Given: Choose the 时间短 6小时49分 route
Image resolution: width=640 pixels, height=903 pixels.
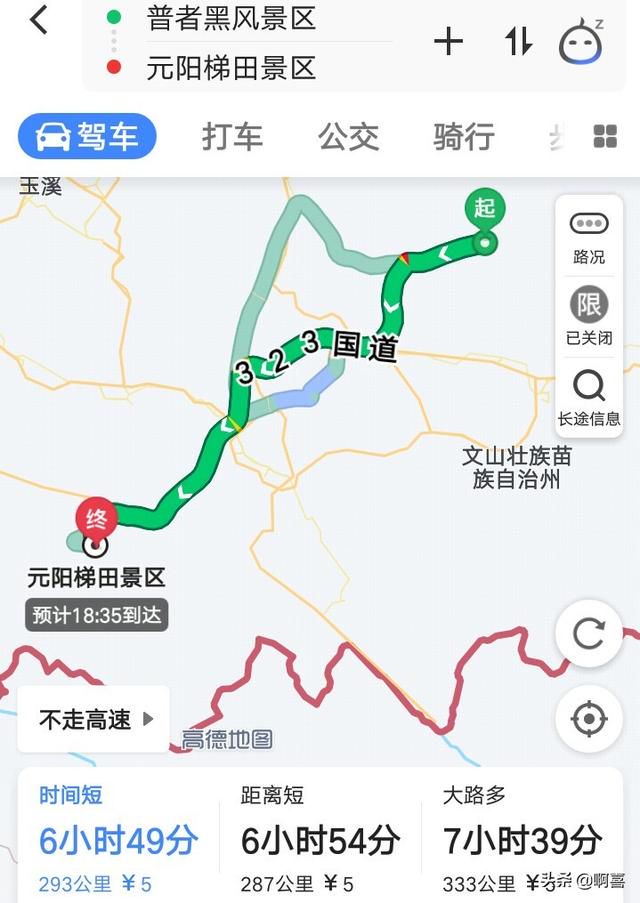Looking at the screenshot, I should [118, 840].
